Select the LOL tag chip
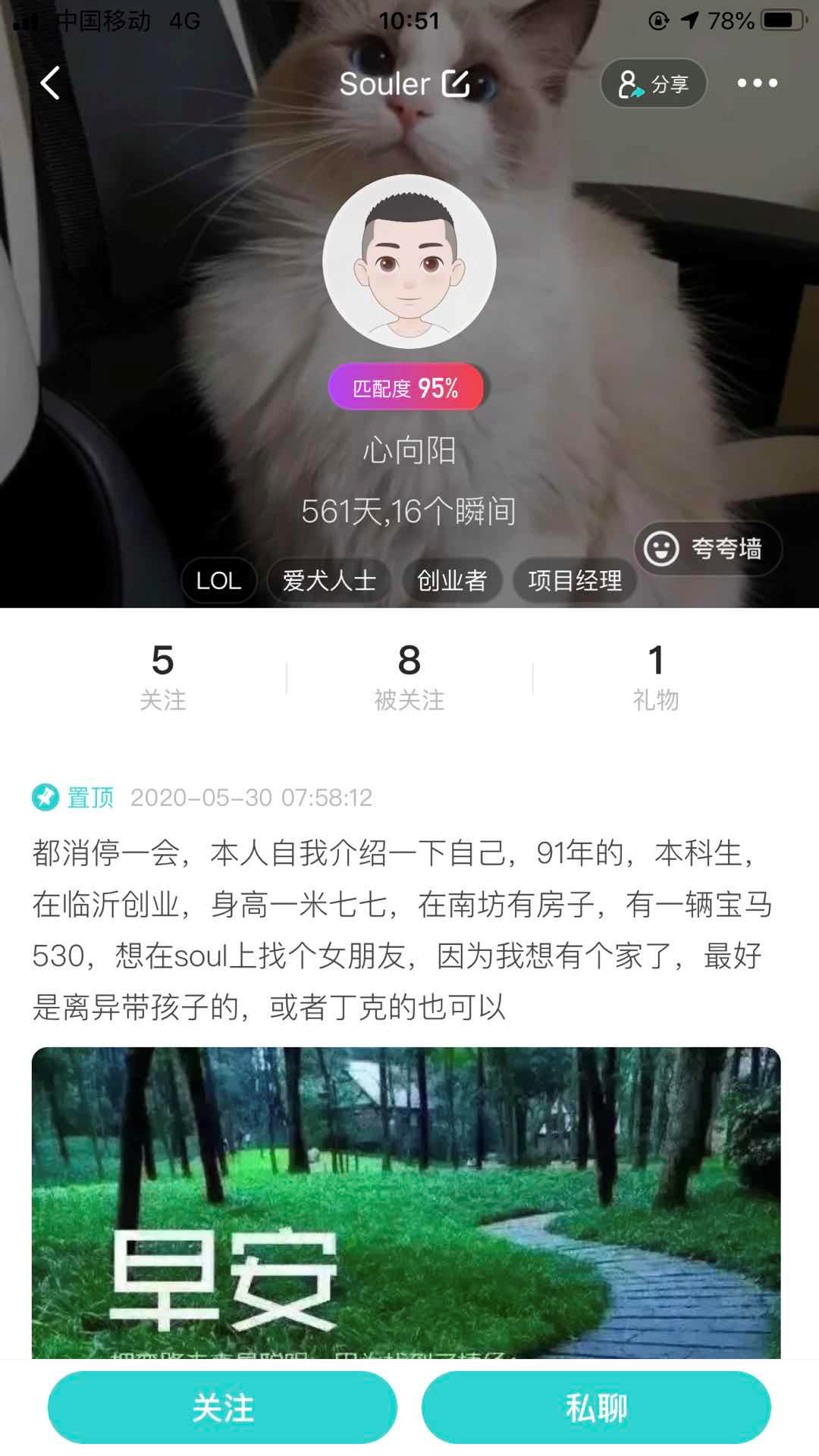 [x=218, y=581]
